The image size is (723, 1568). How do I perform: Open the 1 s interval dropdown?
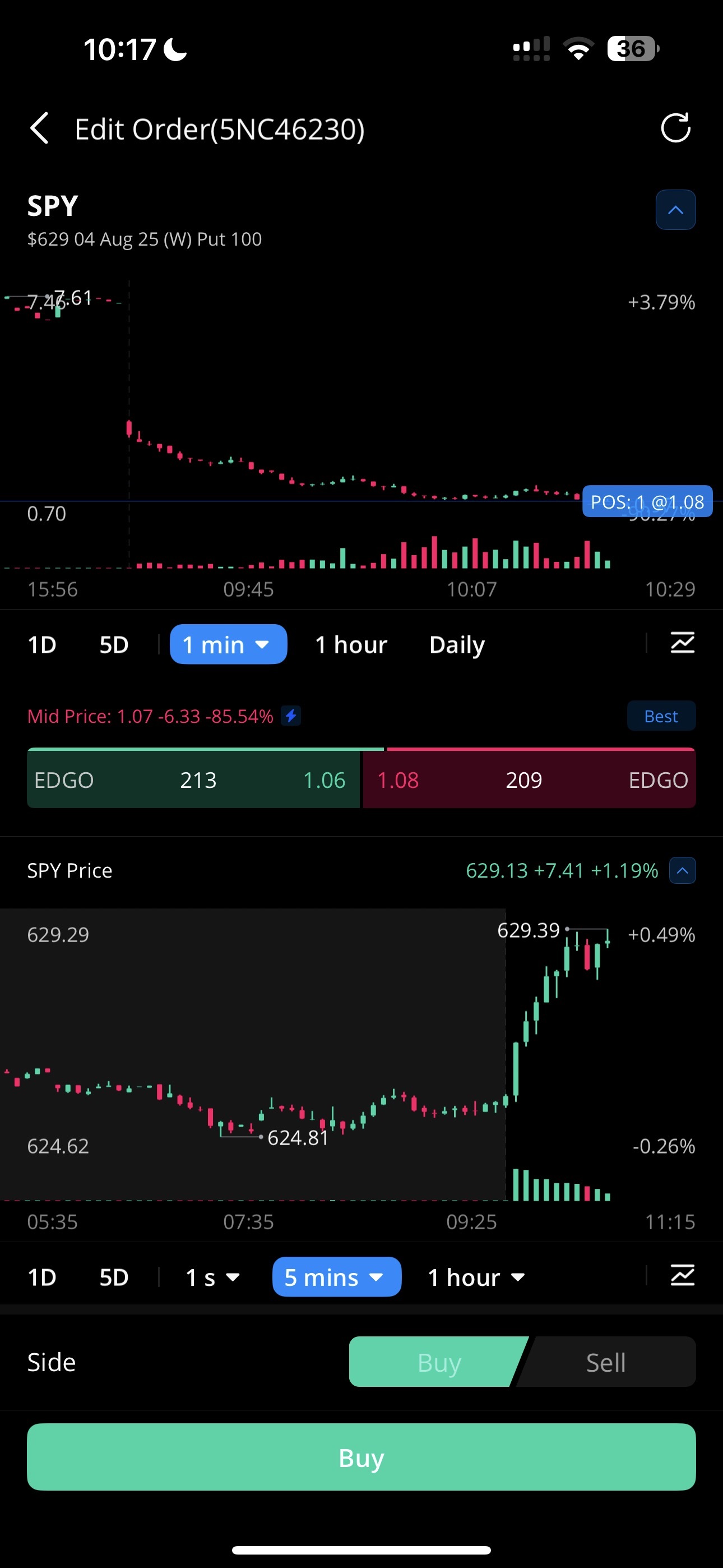coord(212,1277)
